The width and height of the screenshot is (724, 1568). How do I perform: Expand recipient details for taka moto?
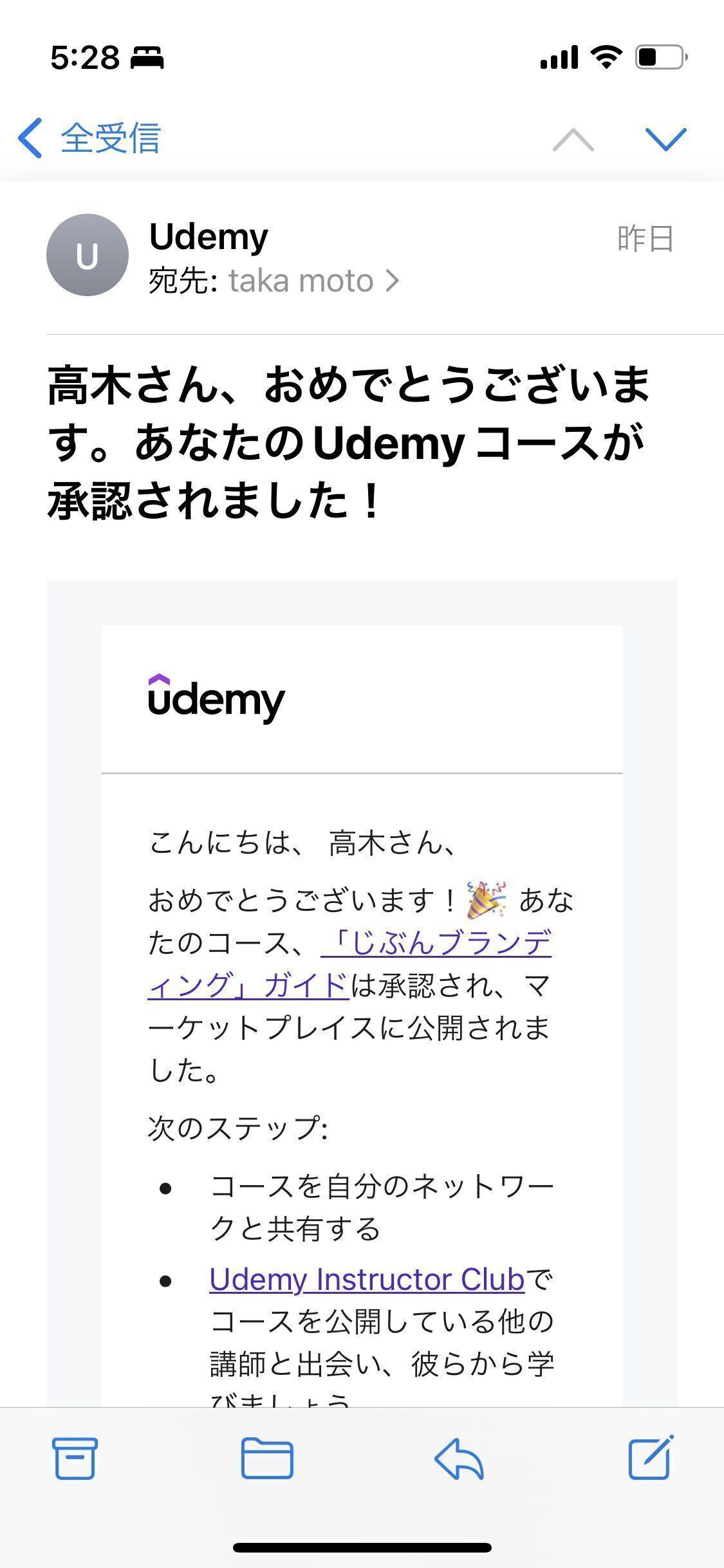pyautogui.click(x=314, y=281)
